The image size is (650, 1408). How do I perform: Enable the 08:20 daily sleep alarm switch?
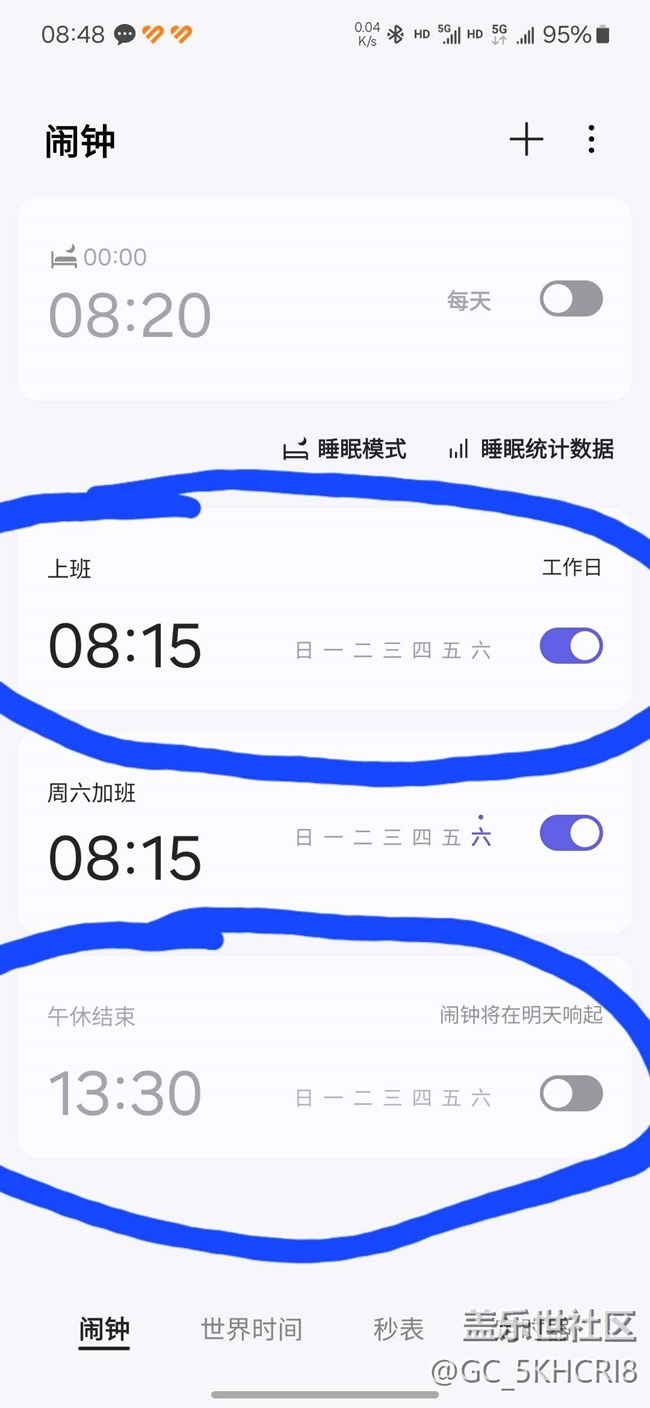571,299
